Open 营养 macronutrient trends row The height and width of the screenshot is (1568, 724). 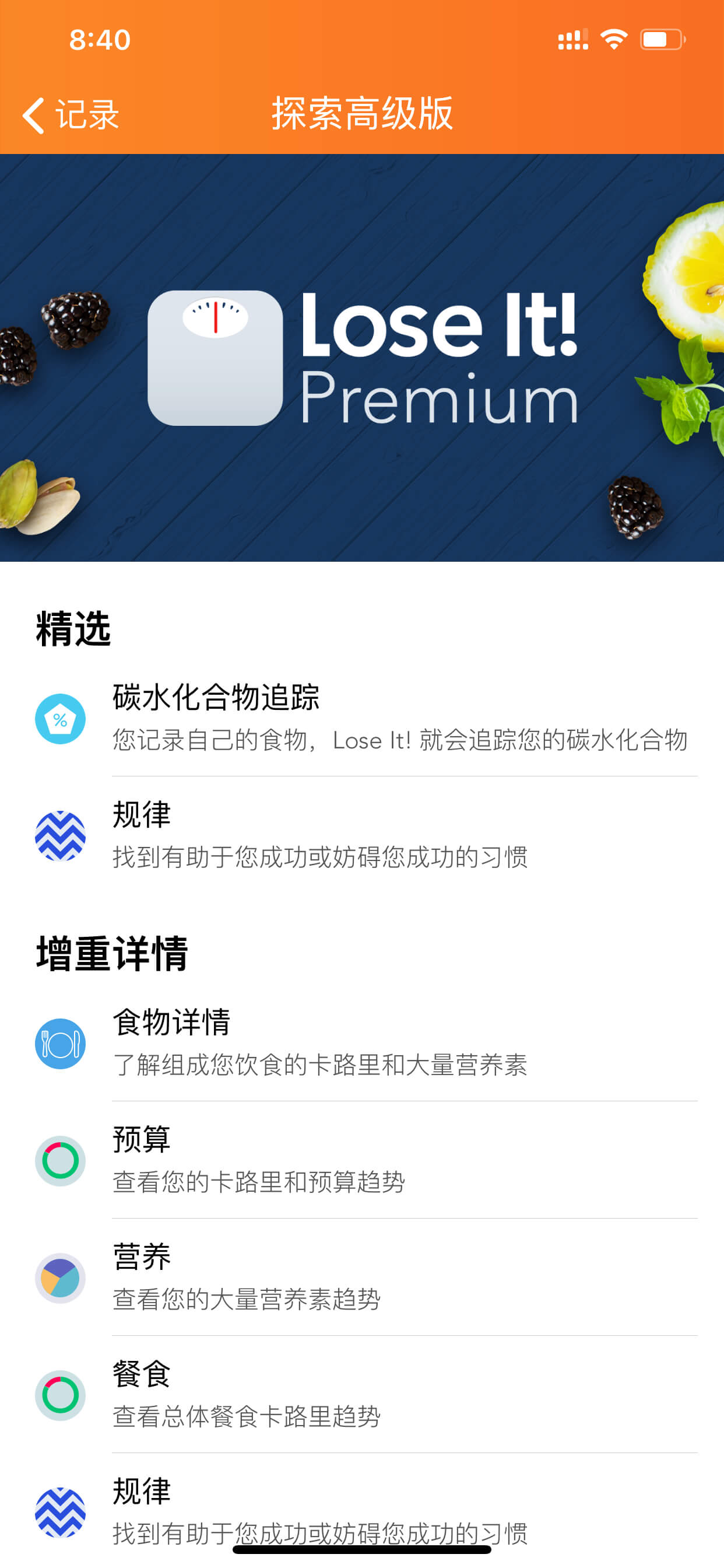[362, 1277]
